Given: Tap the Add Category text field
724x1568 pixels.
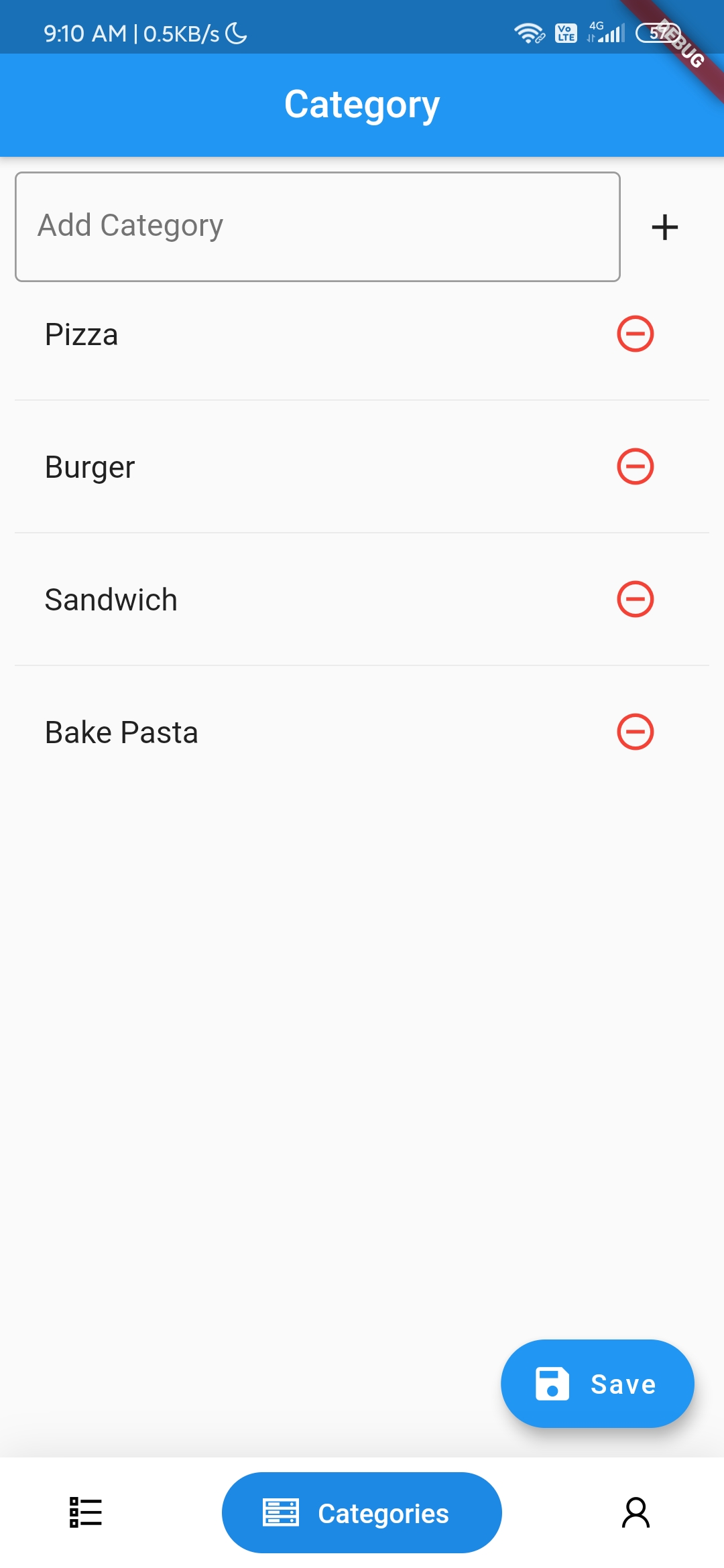Looking at the screenshot, I should pyautogui.click(x=317, y=226).
